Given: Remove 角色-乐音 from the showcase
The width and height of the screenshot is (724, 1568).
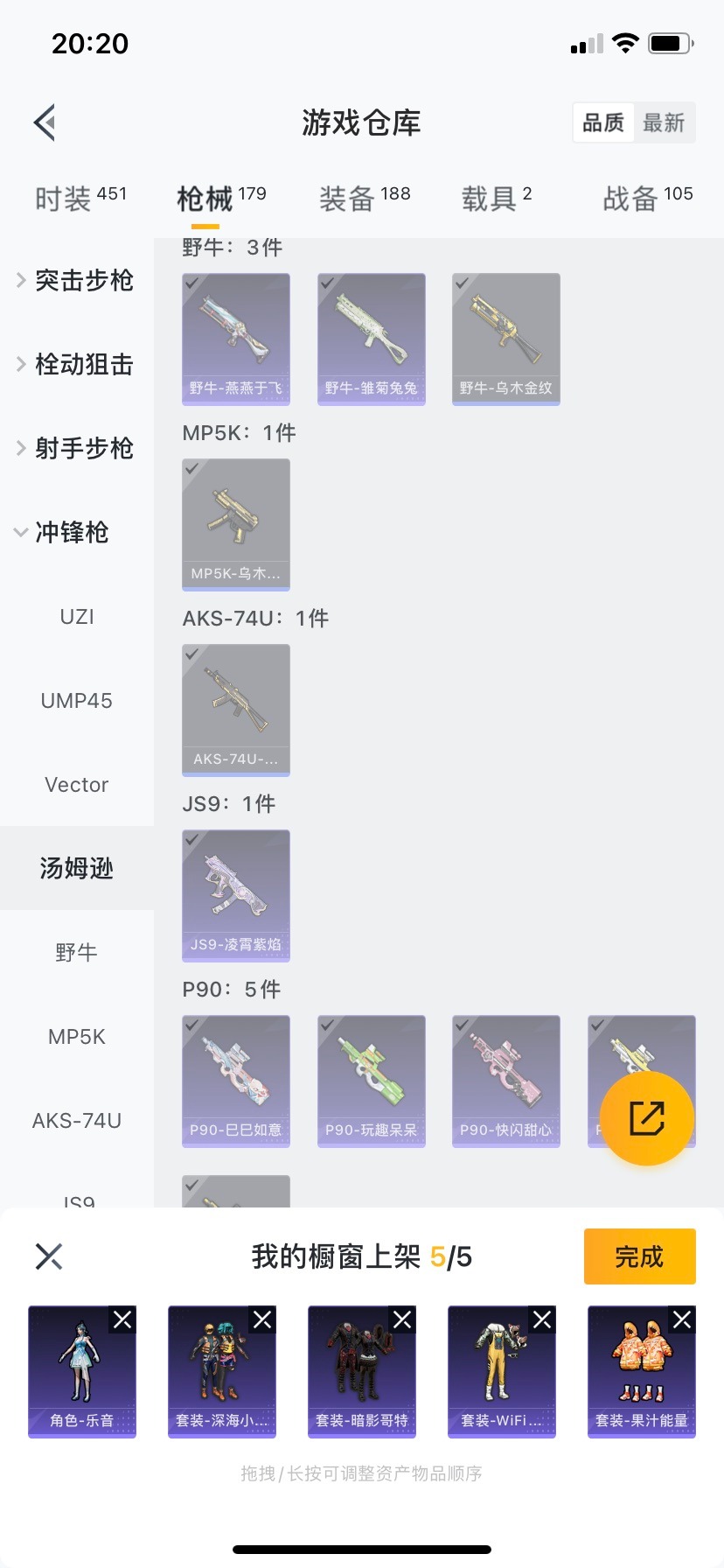Looking at the screenshot, I should coord(122,1319).
